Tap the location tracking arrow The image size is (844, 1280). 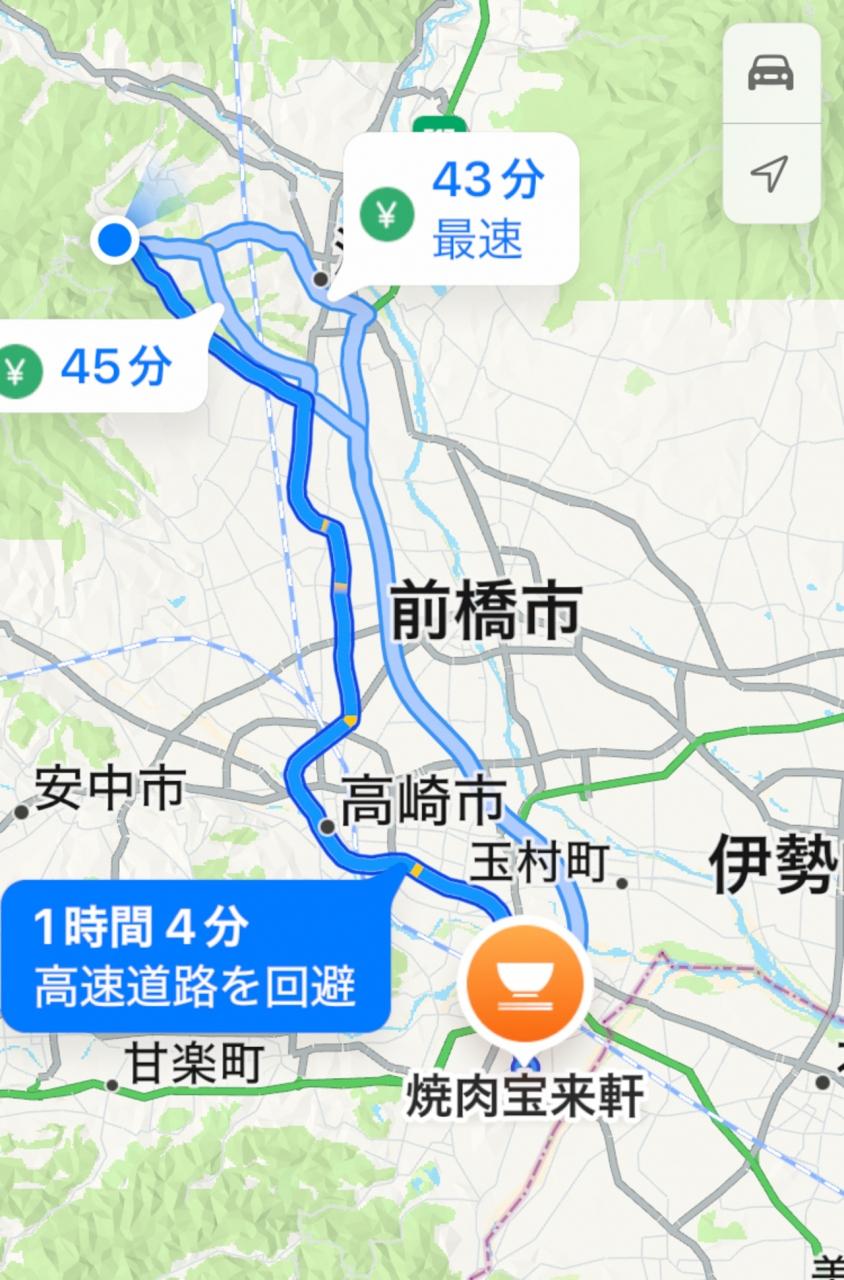pos(770,173)
